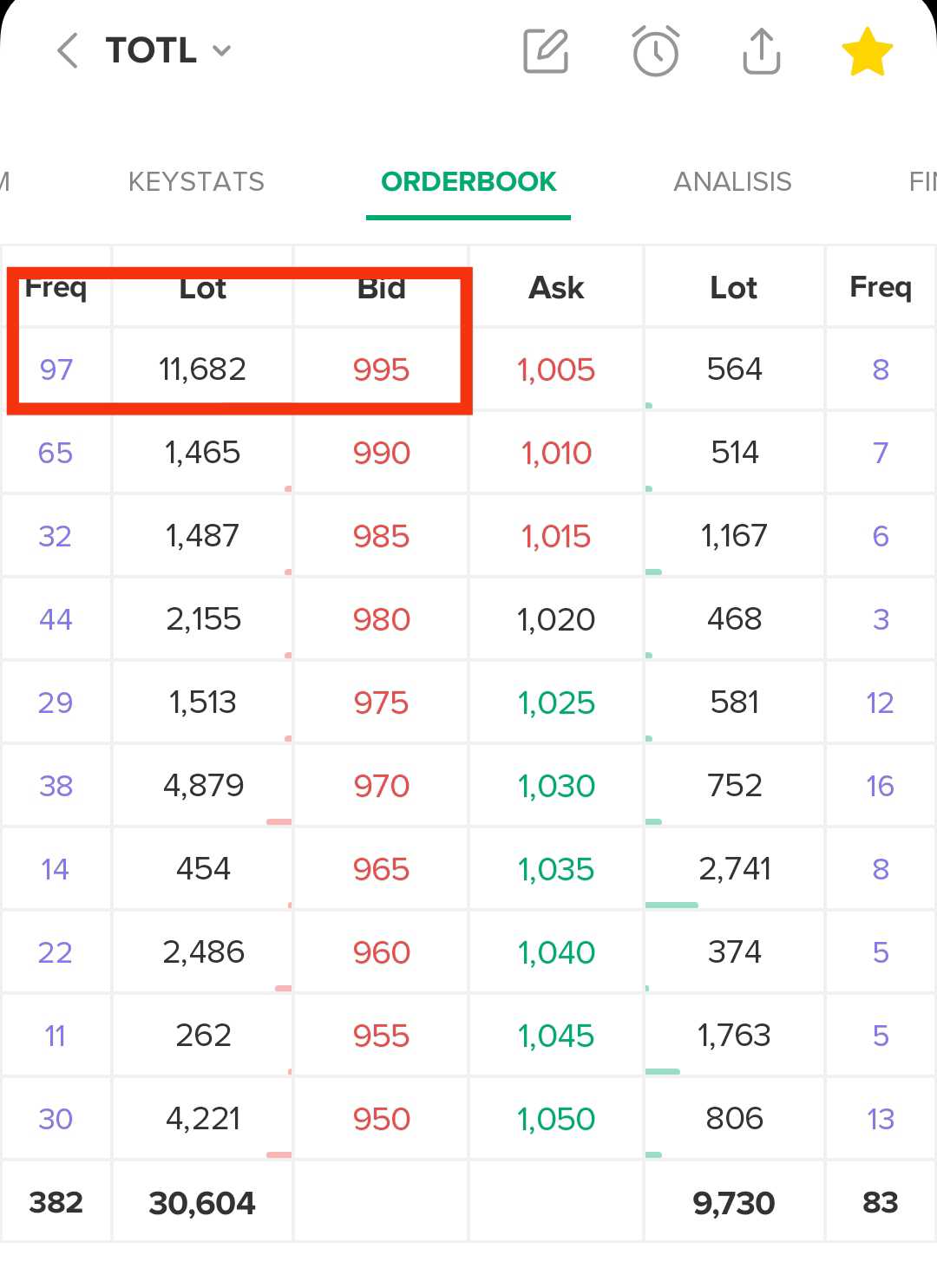
Task: Switch to the KEYSTATS tab
Action: pos(196,181)
